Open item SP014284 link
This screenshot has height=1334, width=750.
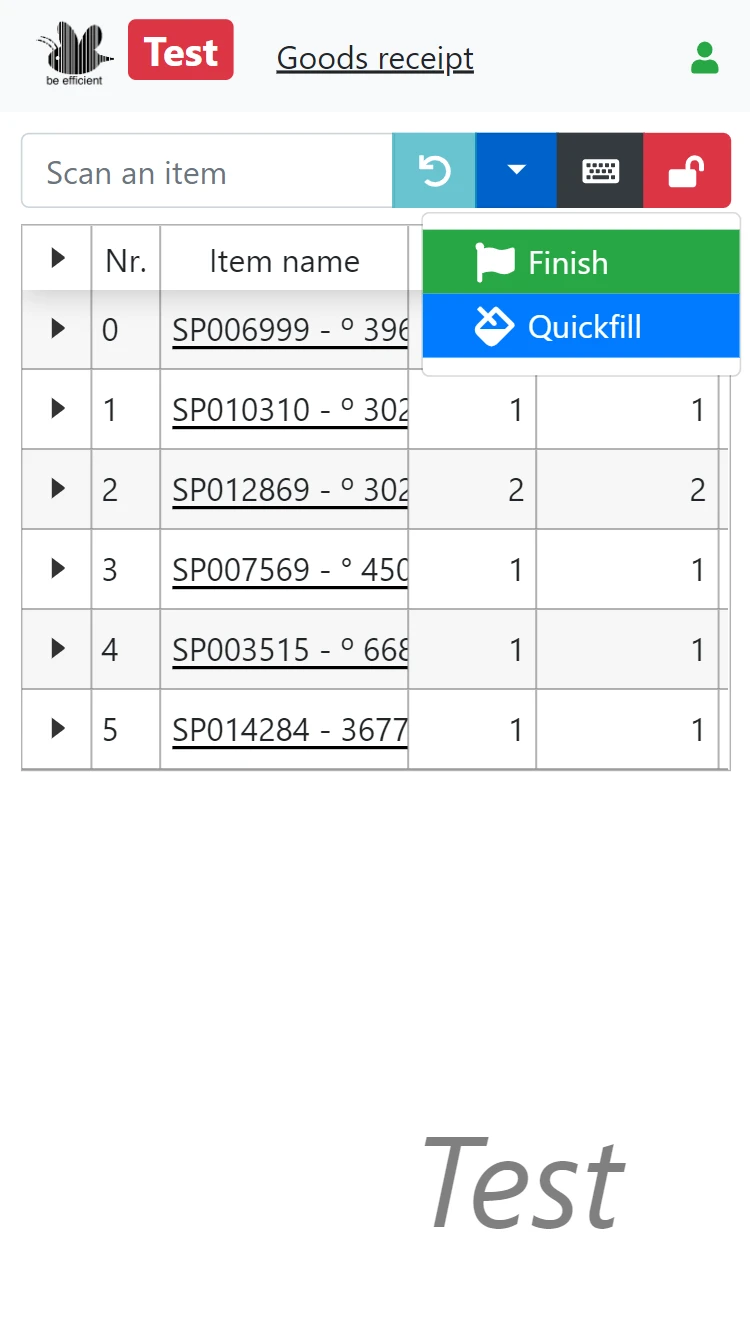click(x=290, y=730)
